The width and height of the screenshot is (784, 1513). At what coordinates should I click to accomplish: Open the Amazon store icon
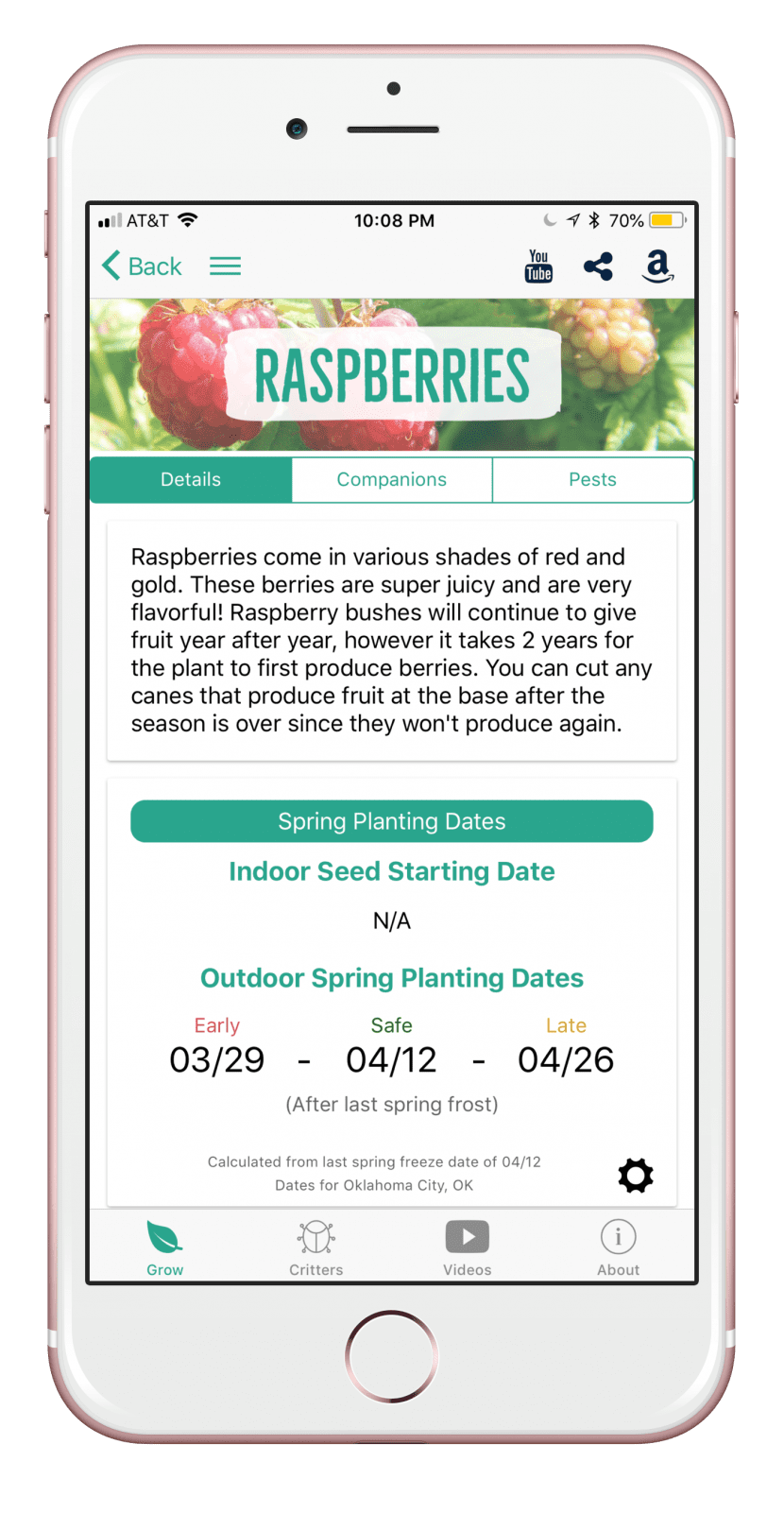[x=658, y=268]
